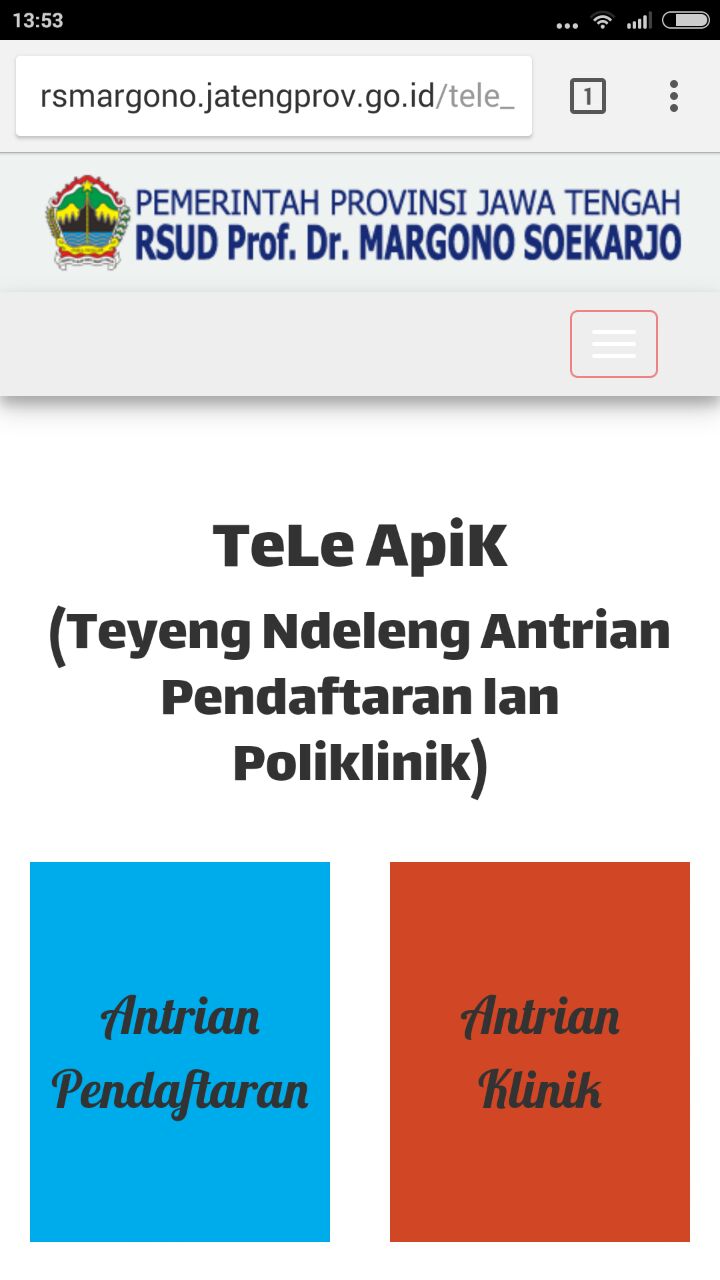
Task: Open the Antrian Klinik tile
Action: pyautogui.click(x=540, y=1052)
